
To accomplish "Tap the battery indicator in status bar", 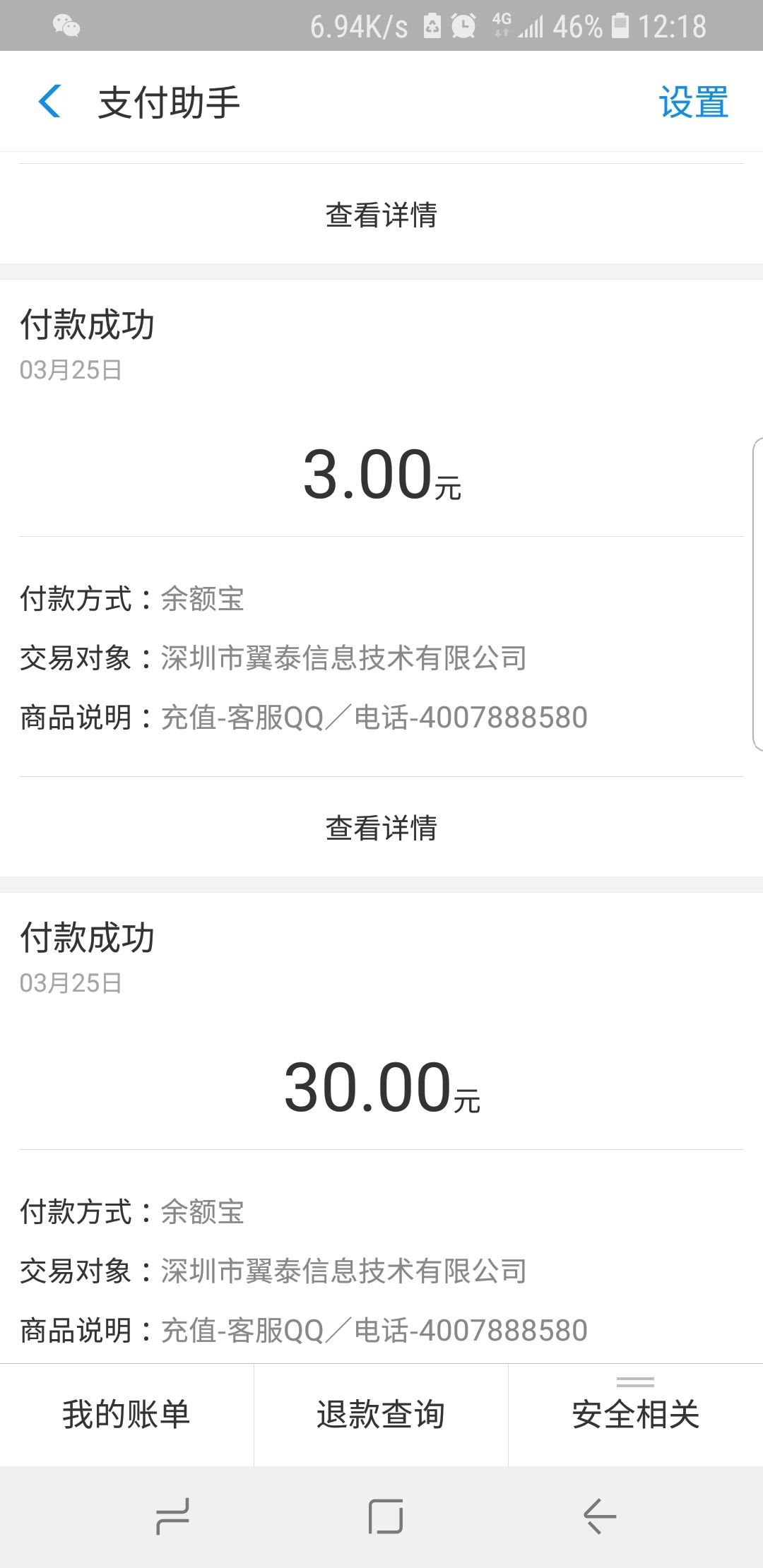I will click(x=622, y=25).
